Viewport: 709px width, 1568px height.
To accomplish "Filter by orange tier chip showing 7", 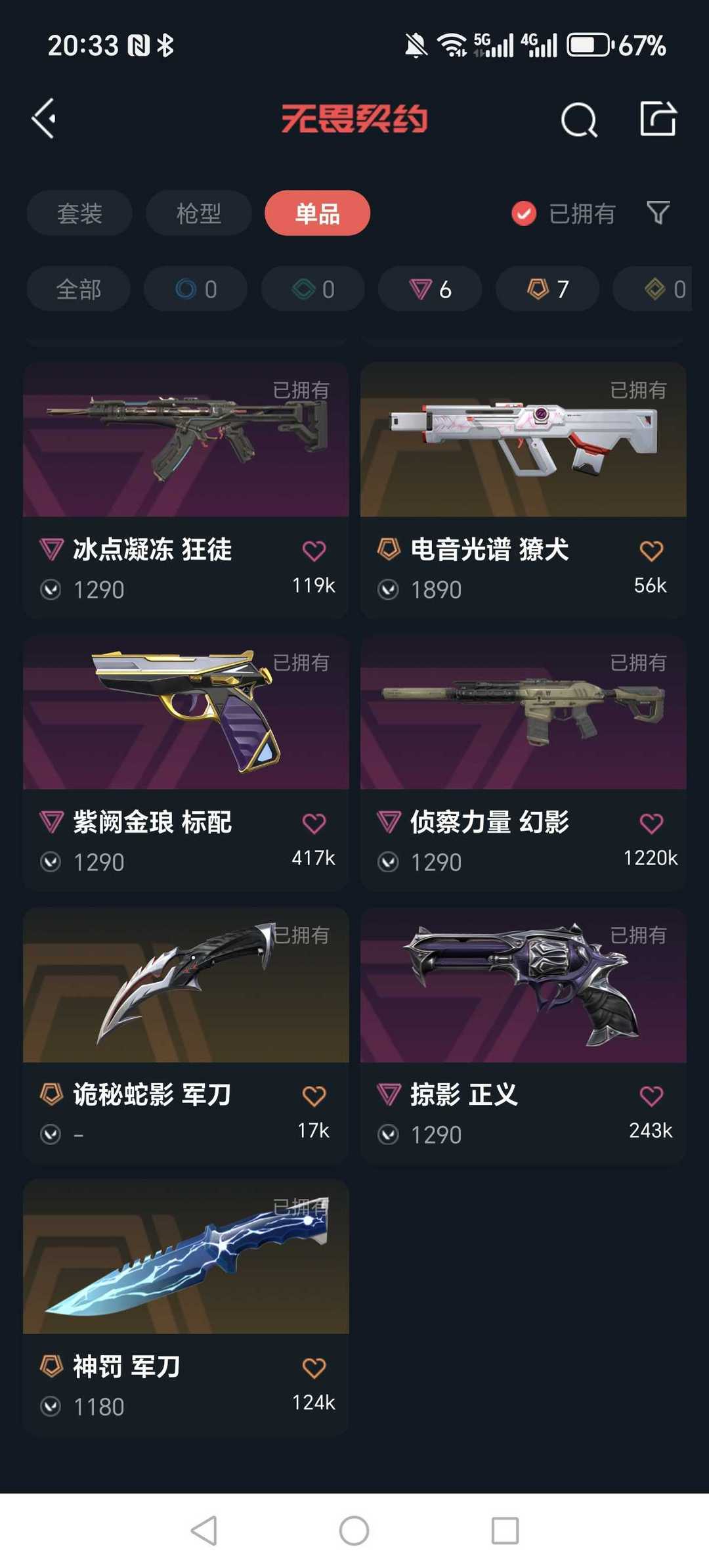I will coord(547,289).
